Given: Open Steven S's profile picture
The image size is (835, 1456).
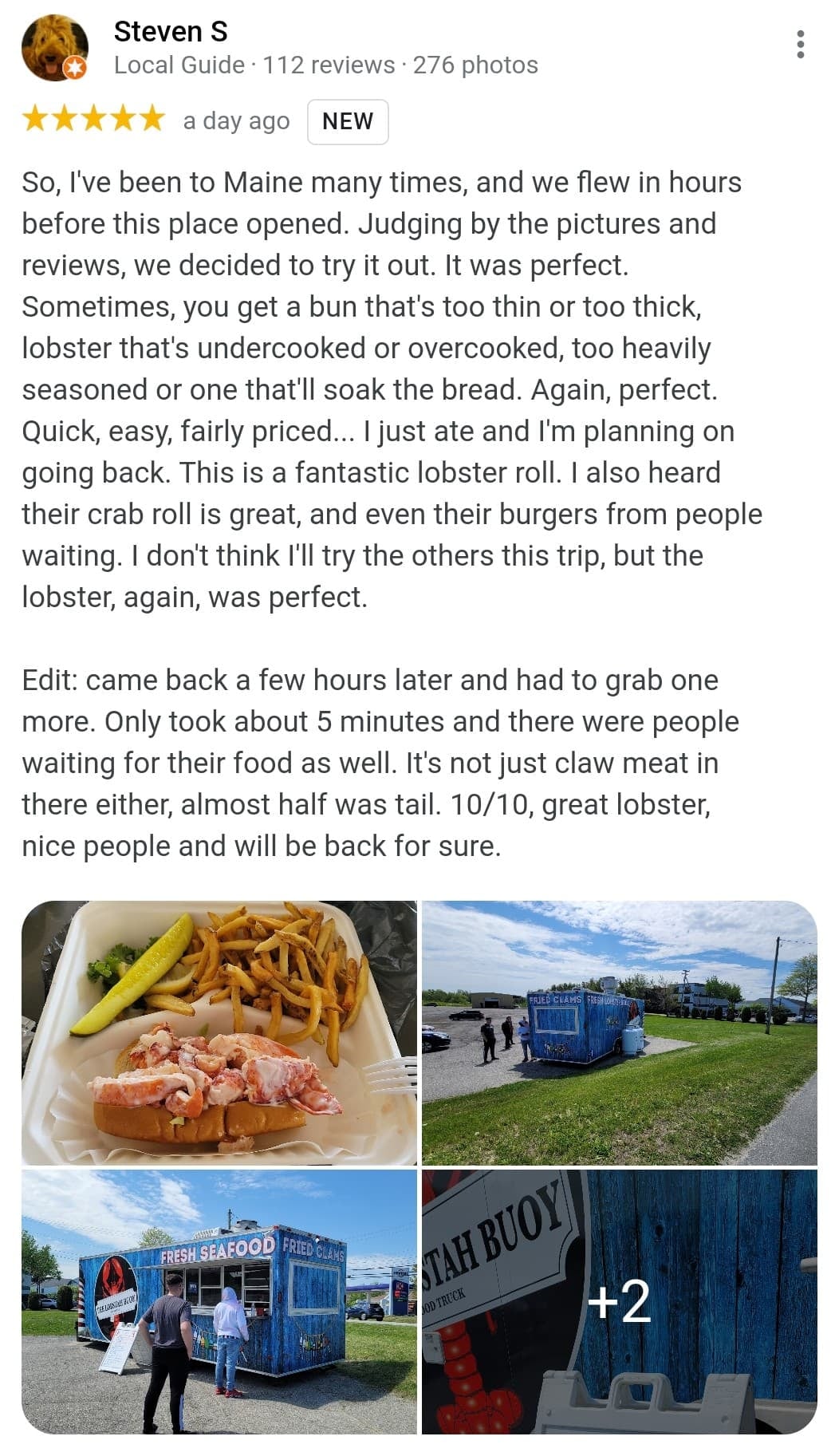Looking at the screenshot, I should point(54,48).
